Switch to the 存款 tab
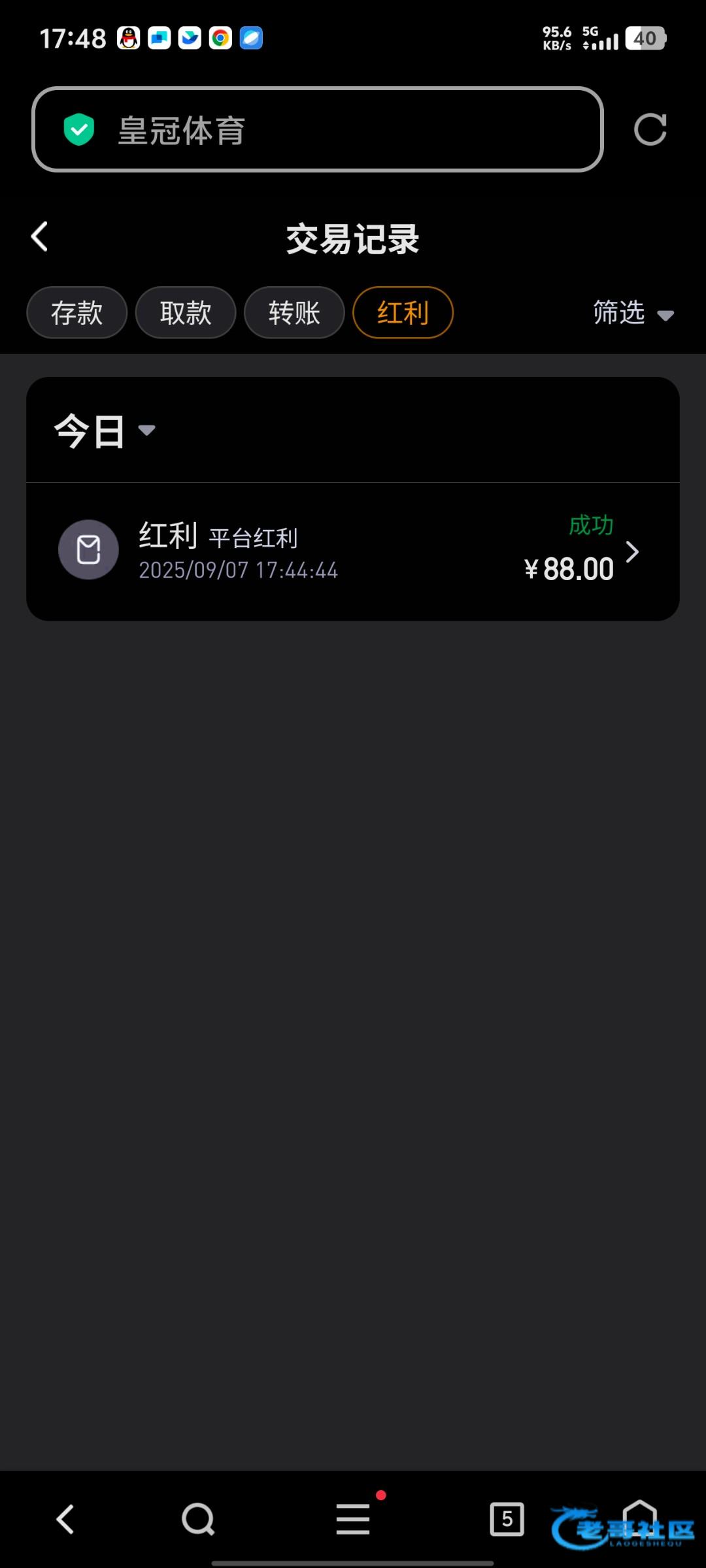 tap(76, 313)
